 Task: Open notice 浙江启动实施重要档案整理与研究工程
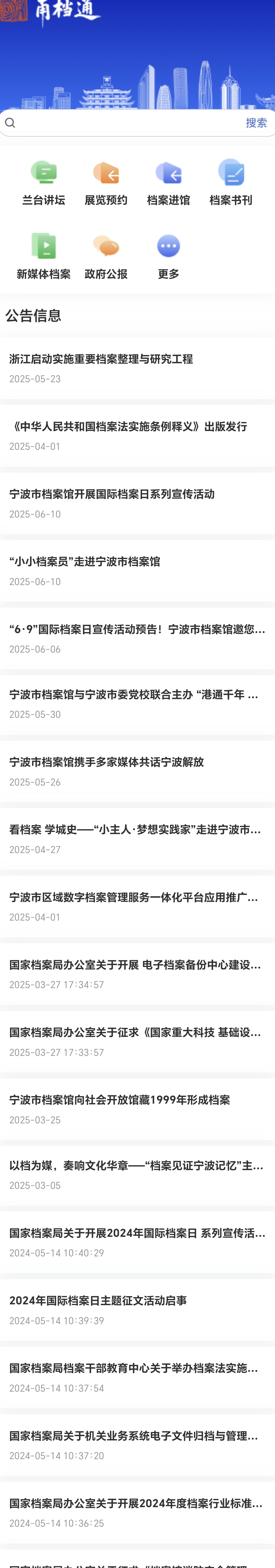click(101, 359)
